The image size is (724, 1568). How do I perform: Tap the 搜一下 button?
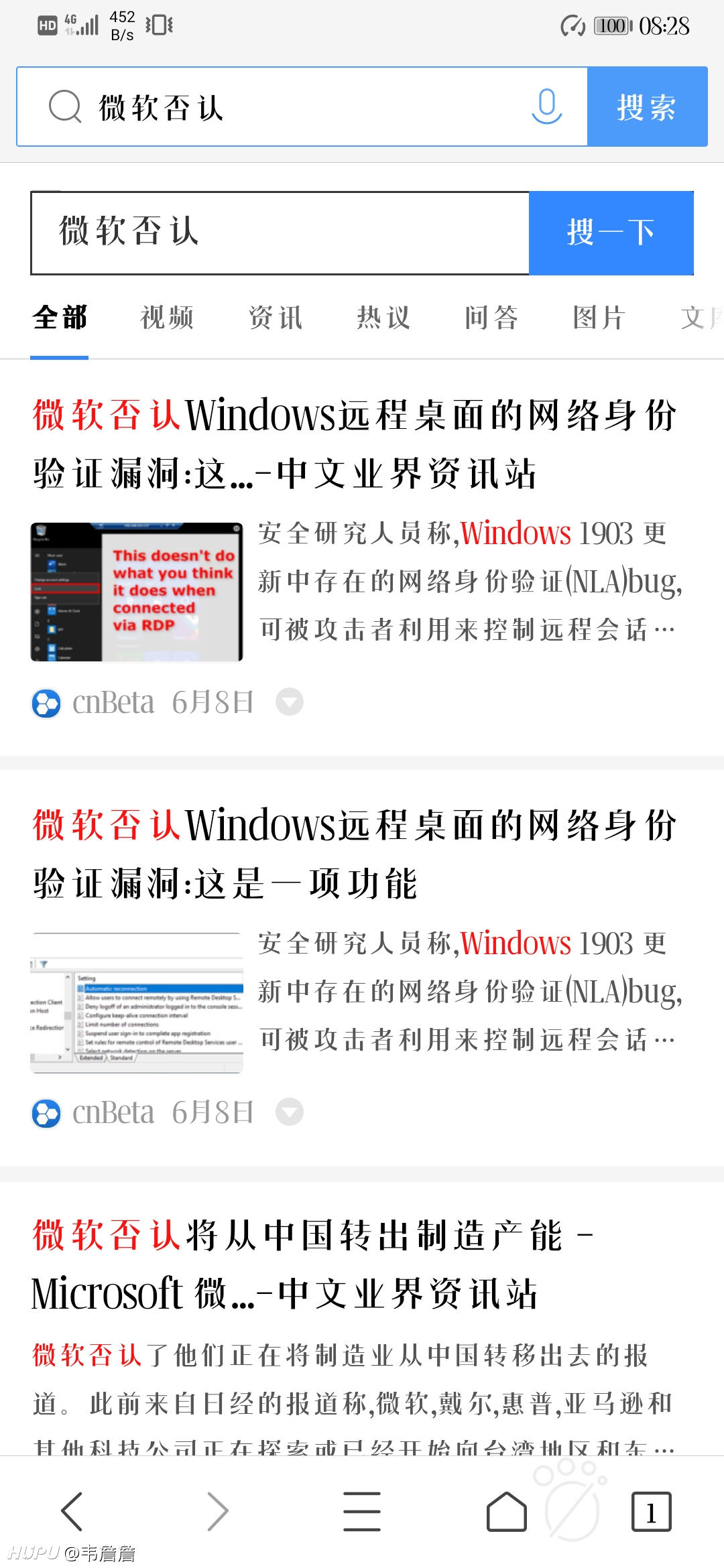[611, 233]
